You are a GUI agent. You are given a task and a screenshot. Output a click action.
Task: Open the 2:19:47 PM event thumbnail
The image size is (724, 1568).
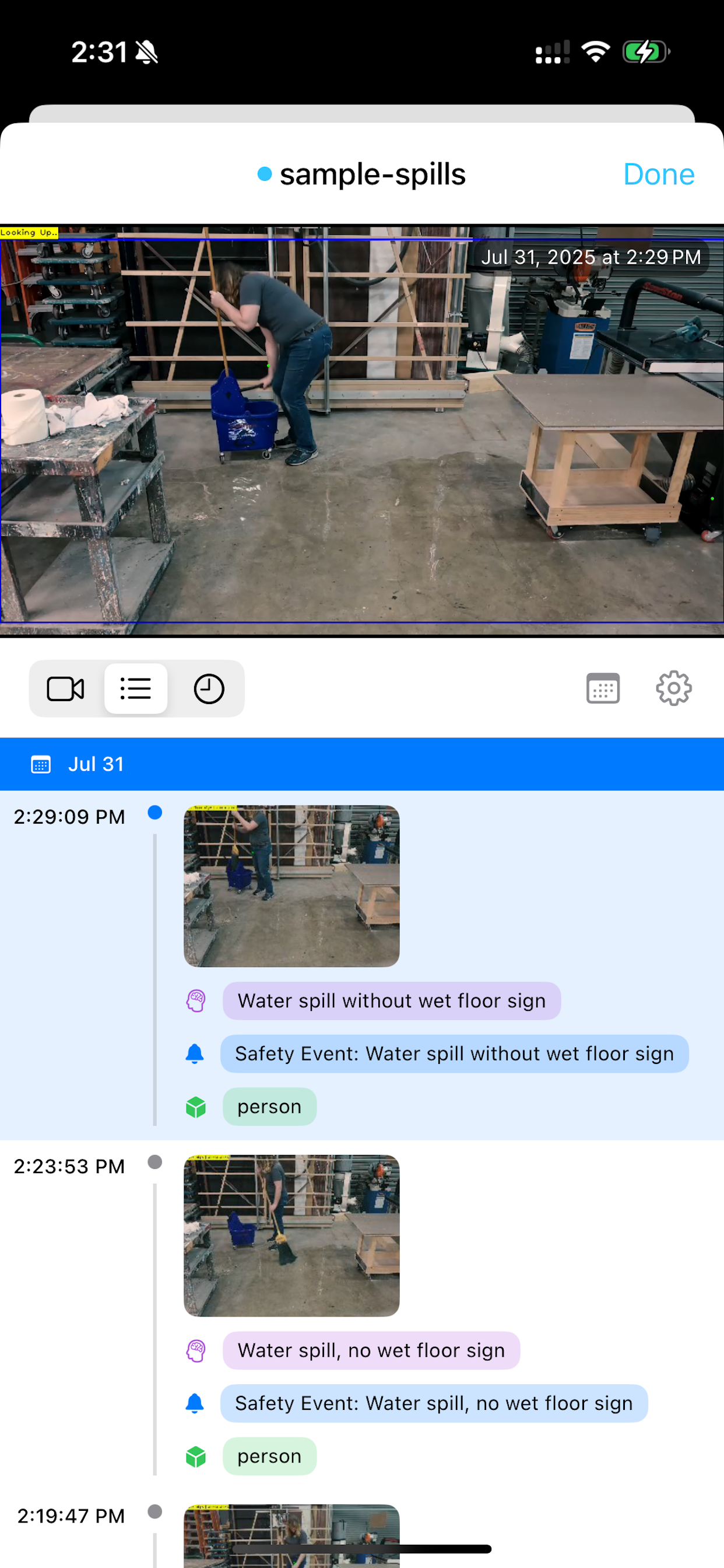[x=291, y=1536]
